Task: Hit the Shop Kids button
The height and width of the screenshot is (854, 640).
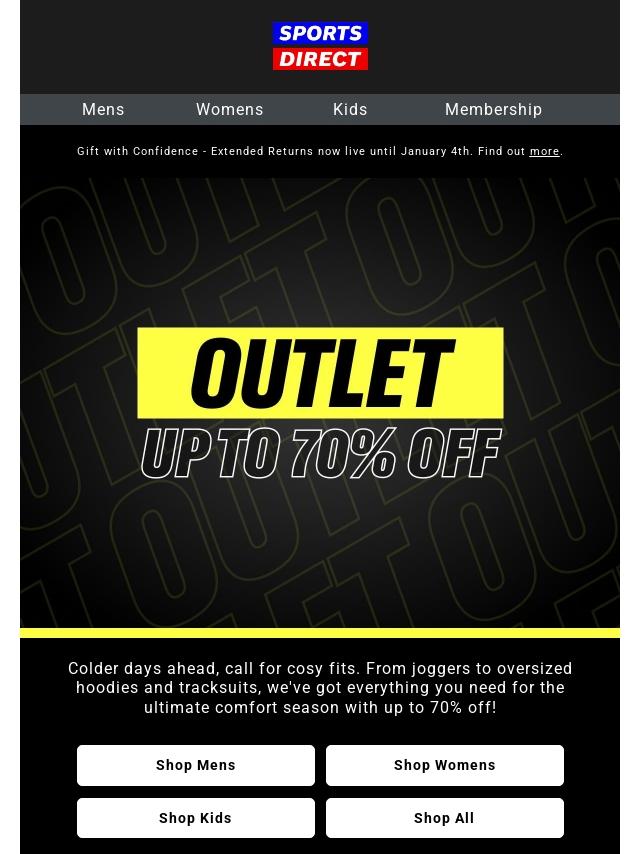Action: 196,818
